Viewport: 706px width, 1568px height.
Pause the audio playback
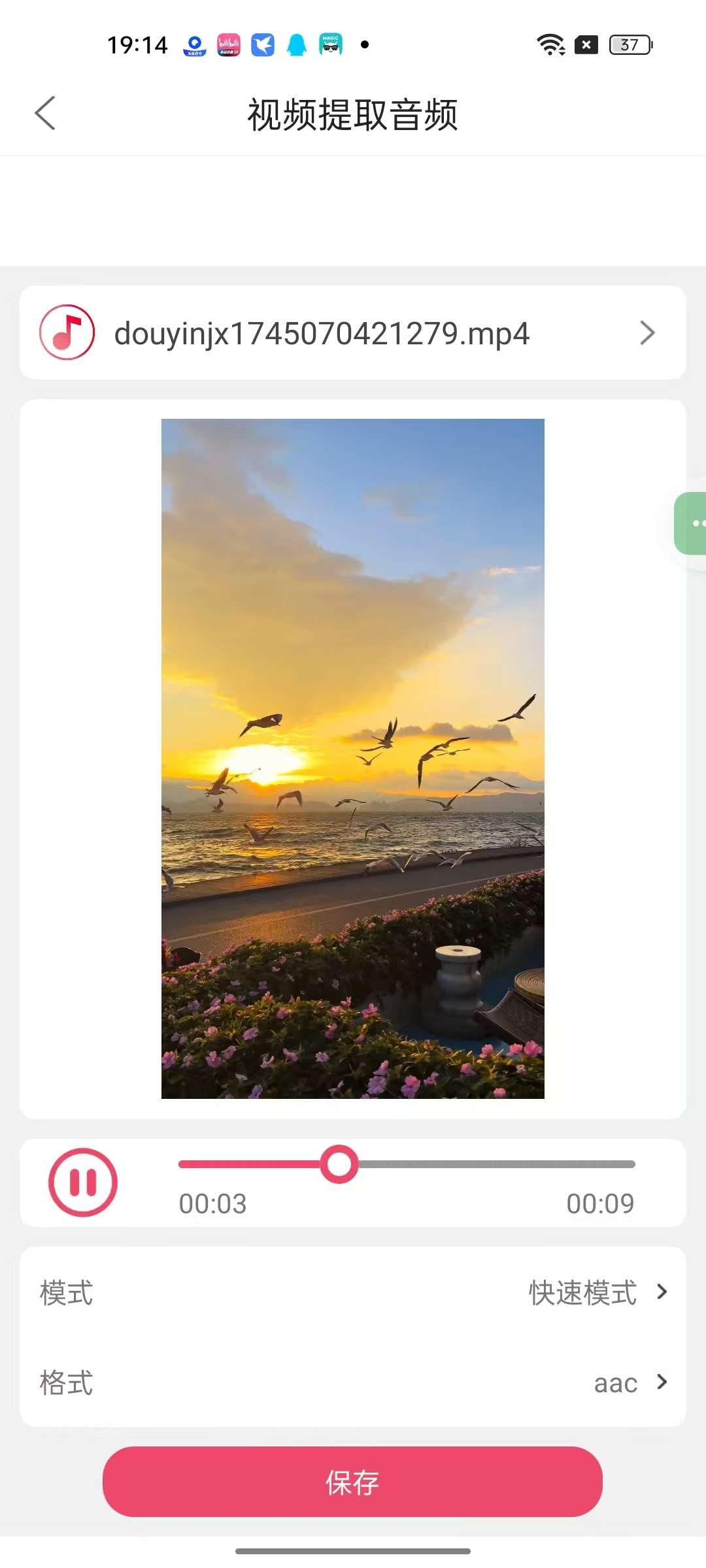[x=83, y=1183]
